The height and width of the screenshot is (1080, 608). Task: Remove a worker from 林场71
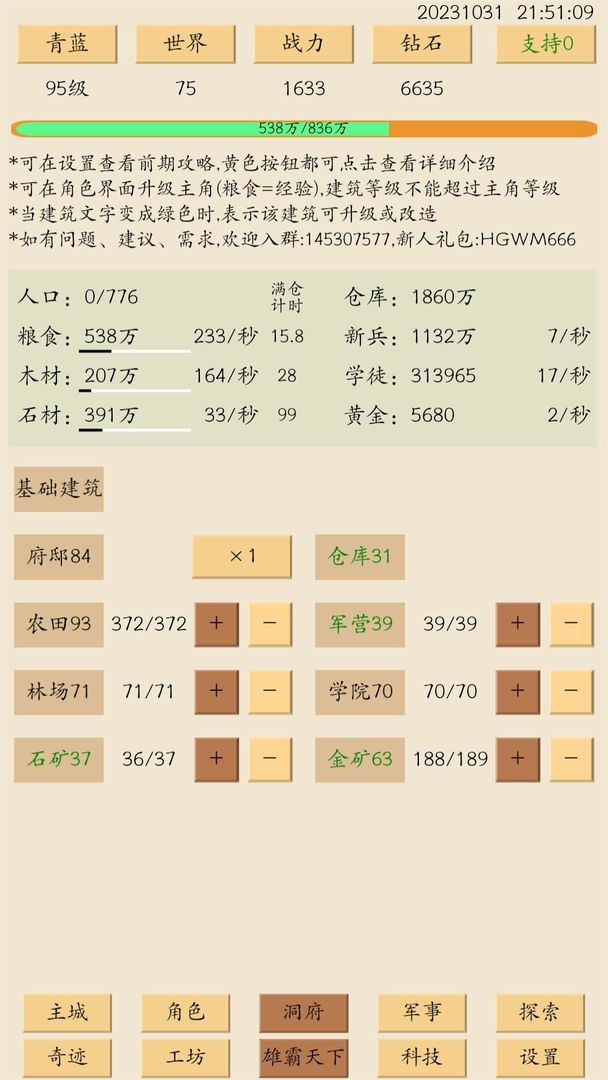tap(270, 692)
